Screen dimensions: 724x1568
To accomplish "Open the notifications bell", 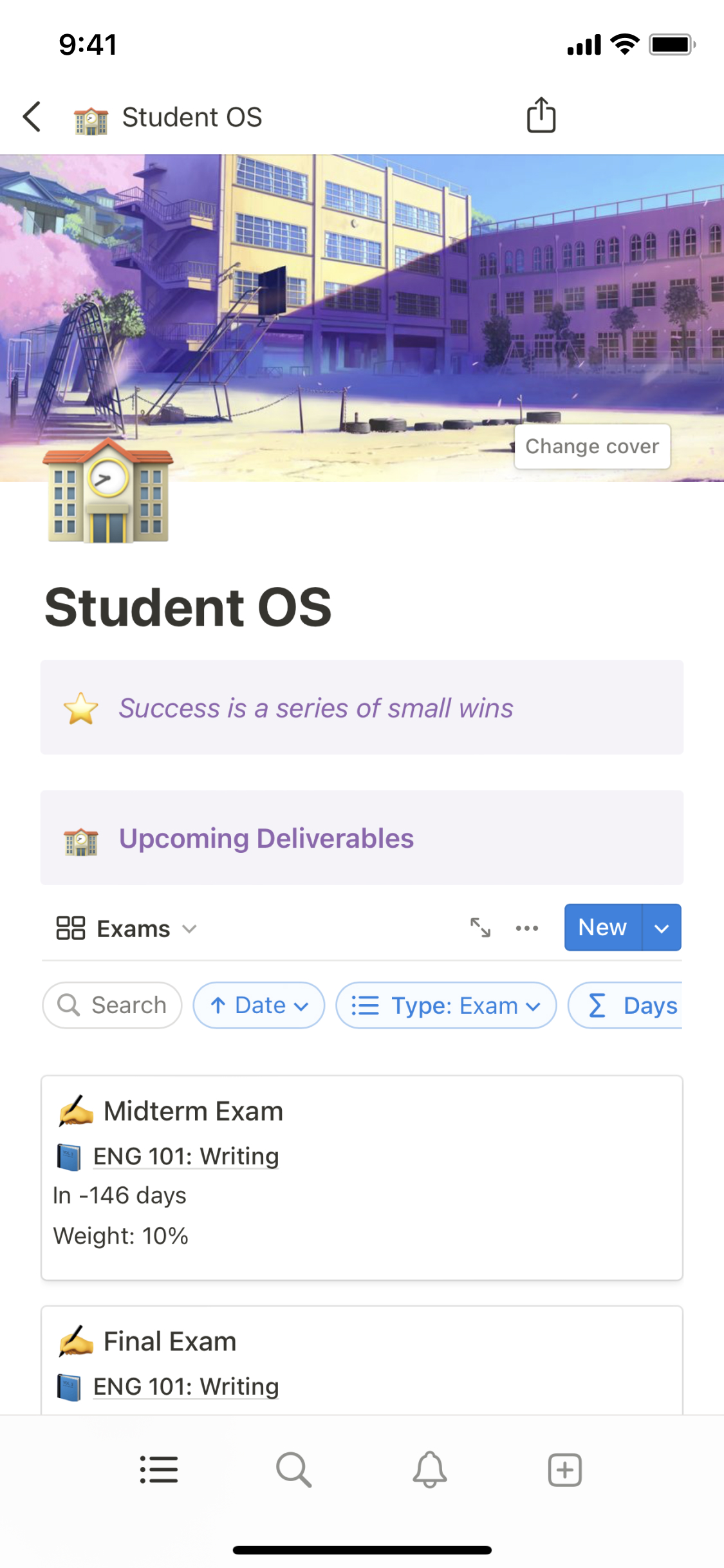I will tap(429, 1470).
